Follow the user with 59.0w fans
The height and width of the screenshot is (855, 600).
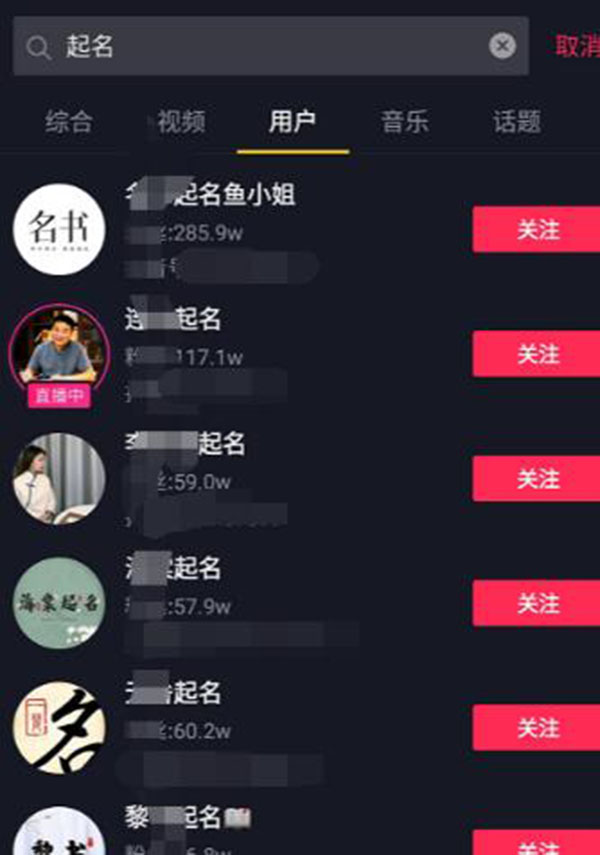point(536,479)
